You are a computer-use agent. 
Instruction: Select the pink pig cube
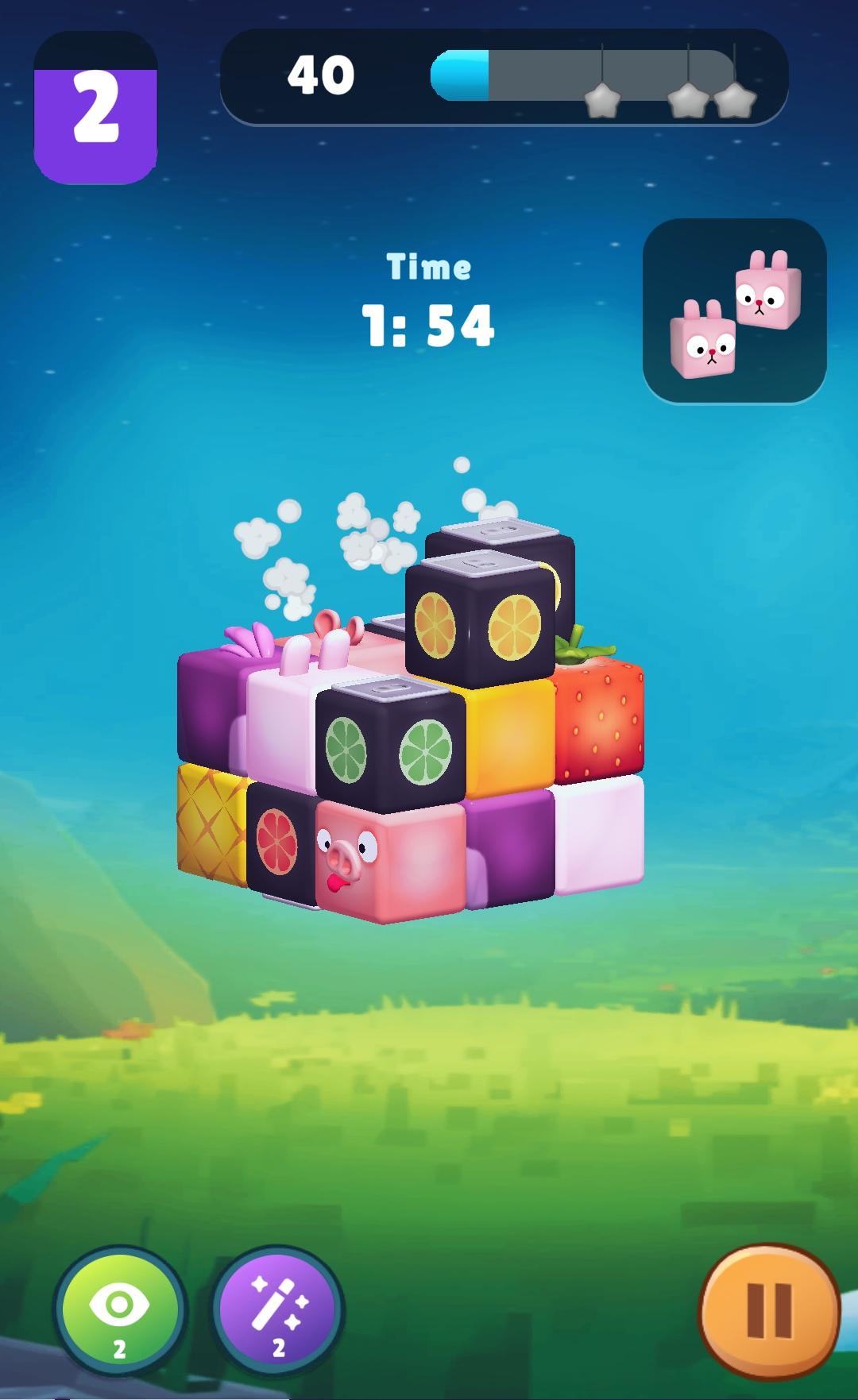click(x=389, y=862)
